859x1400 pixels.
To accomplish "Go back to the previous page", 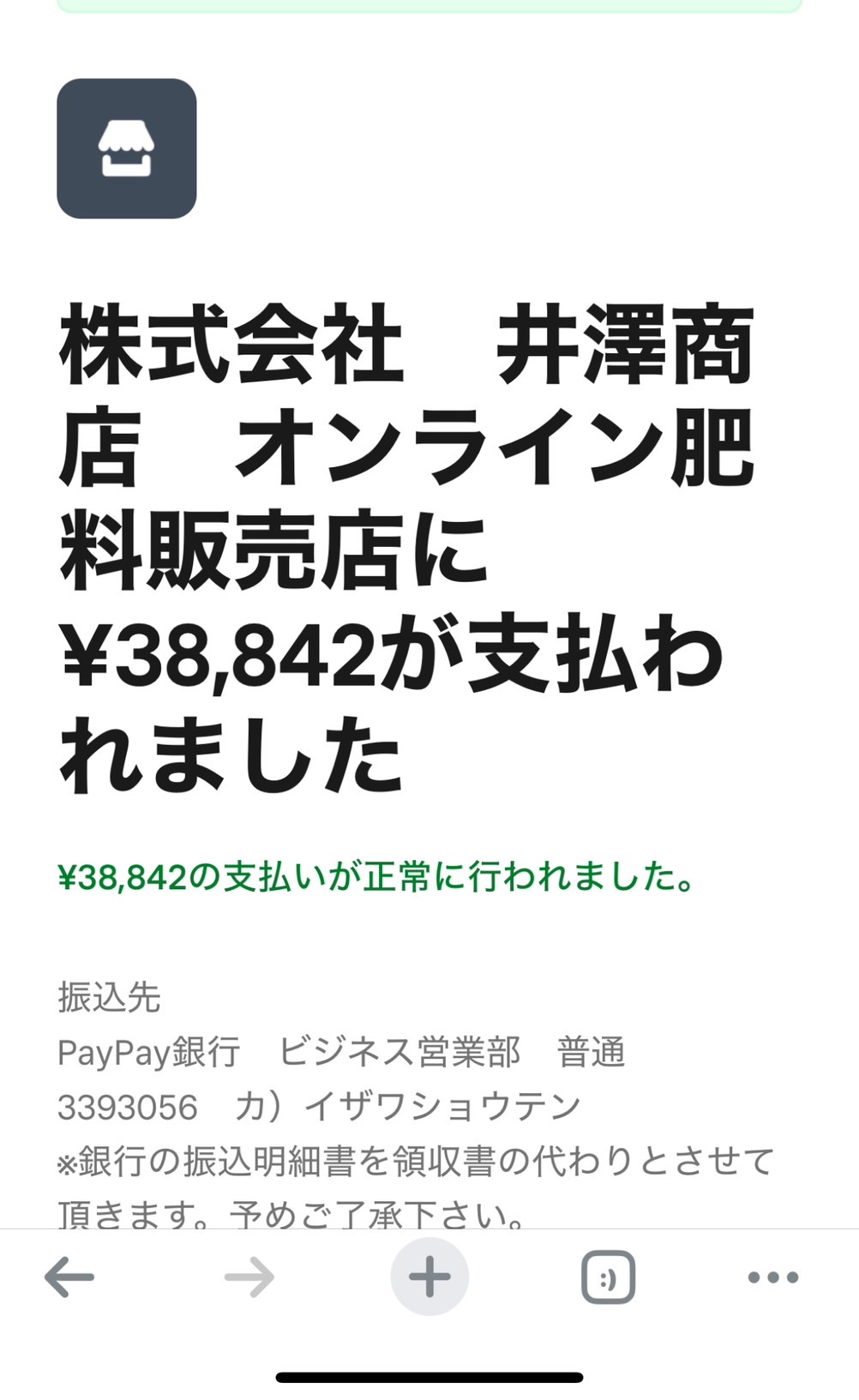I will 69,1277.
